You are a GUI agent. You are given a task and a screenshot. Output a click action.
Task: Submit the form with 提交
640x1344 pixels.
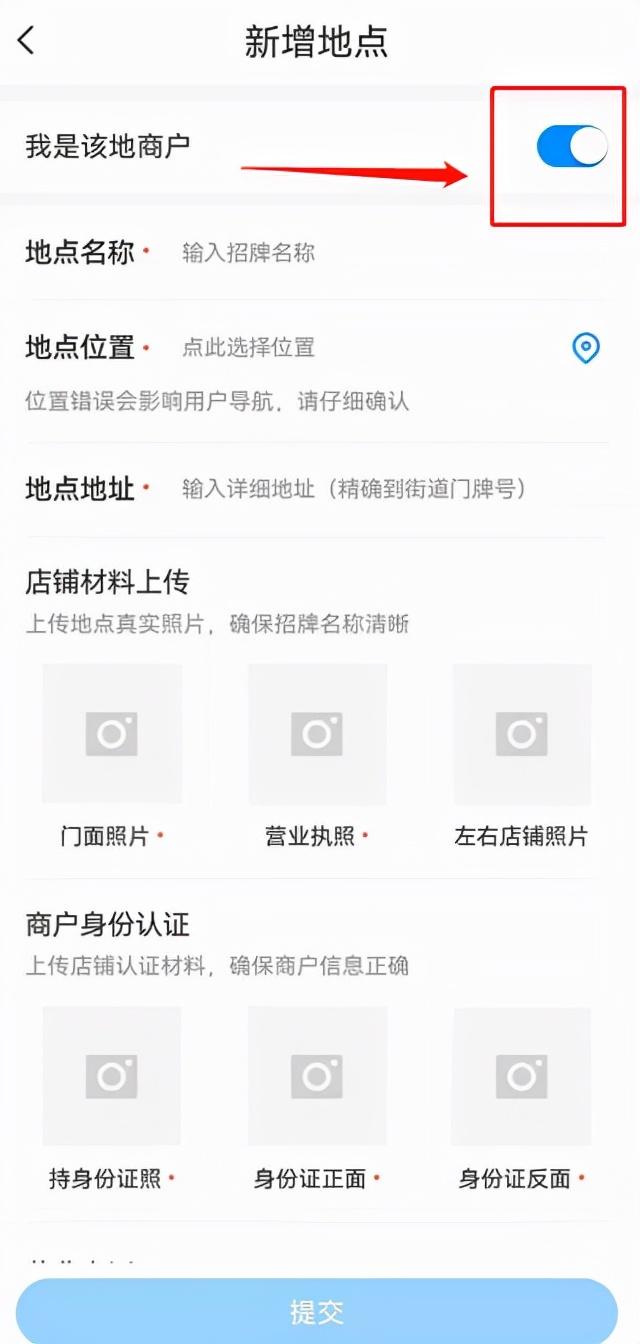[x=317, y=1311]
